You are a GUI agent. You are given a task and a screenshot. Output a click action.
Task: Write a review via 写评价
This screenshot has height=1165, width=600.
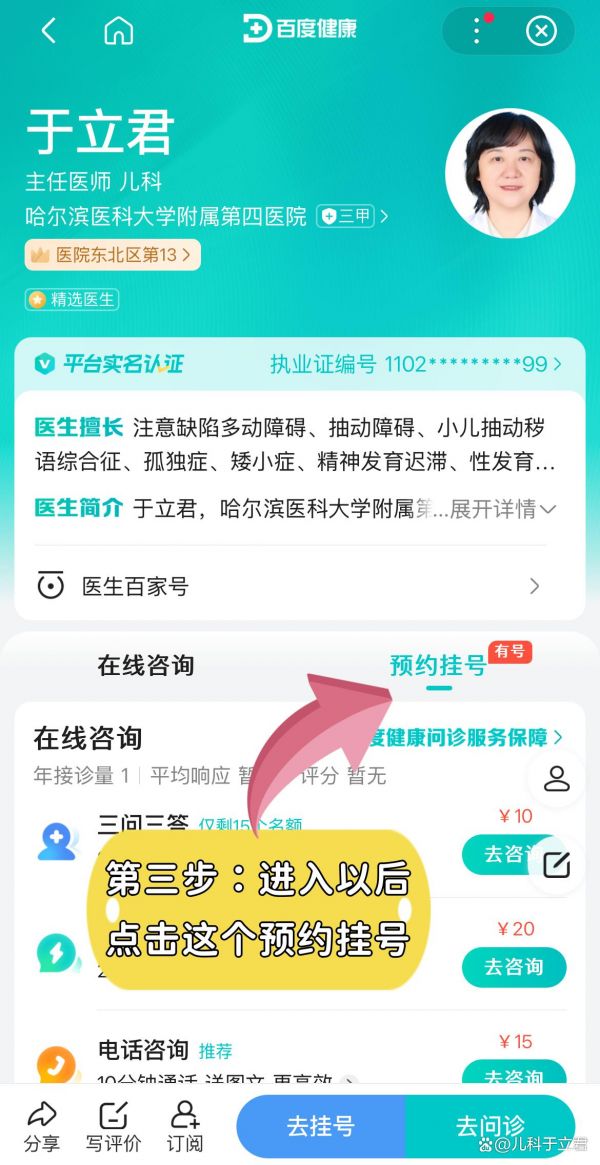tap(113, 1126)
